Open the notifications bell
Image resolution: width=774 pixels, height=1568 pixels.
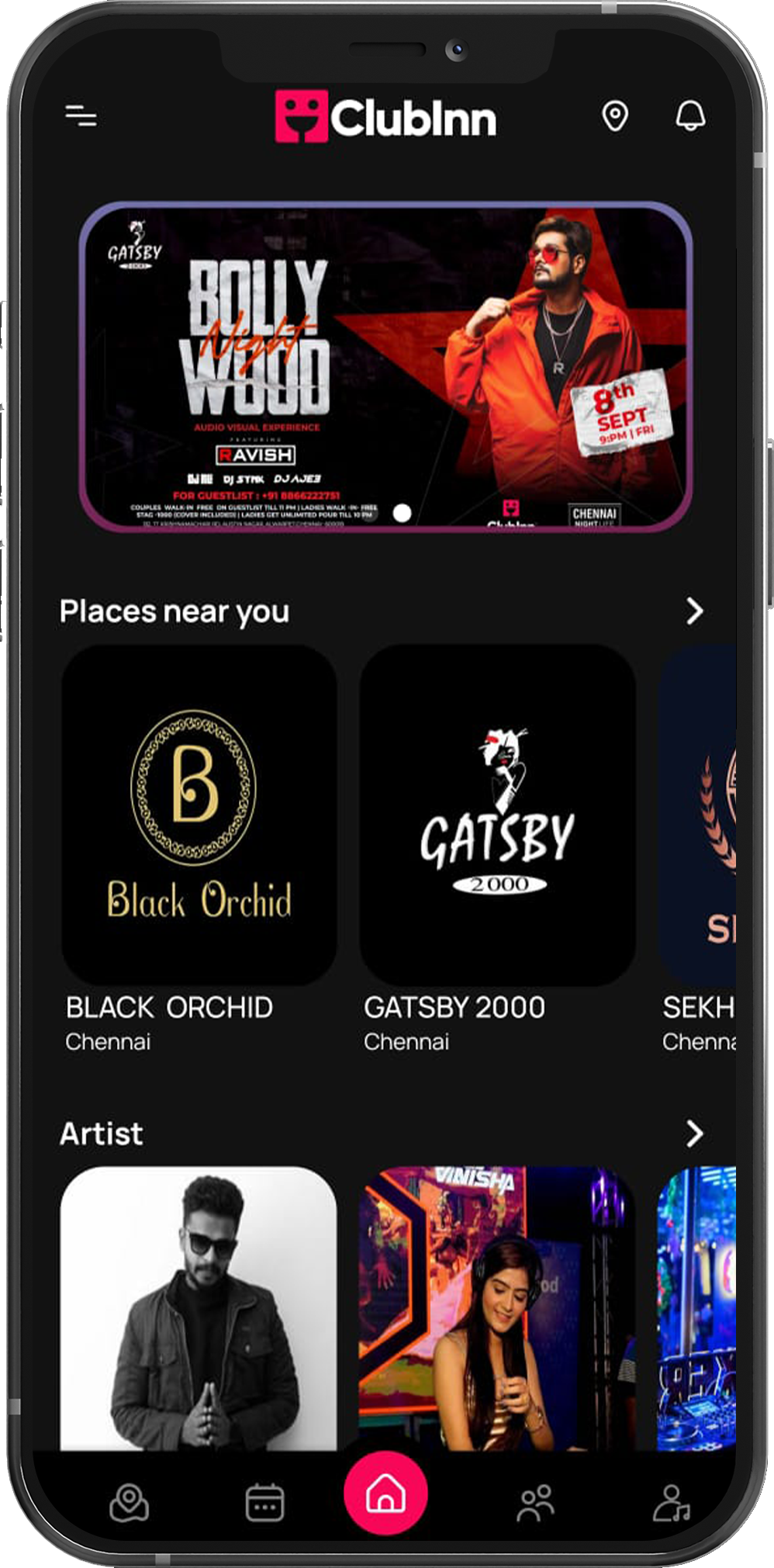689,116
